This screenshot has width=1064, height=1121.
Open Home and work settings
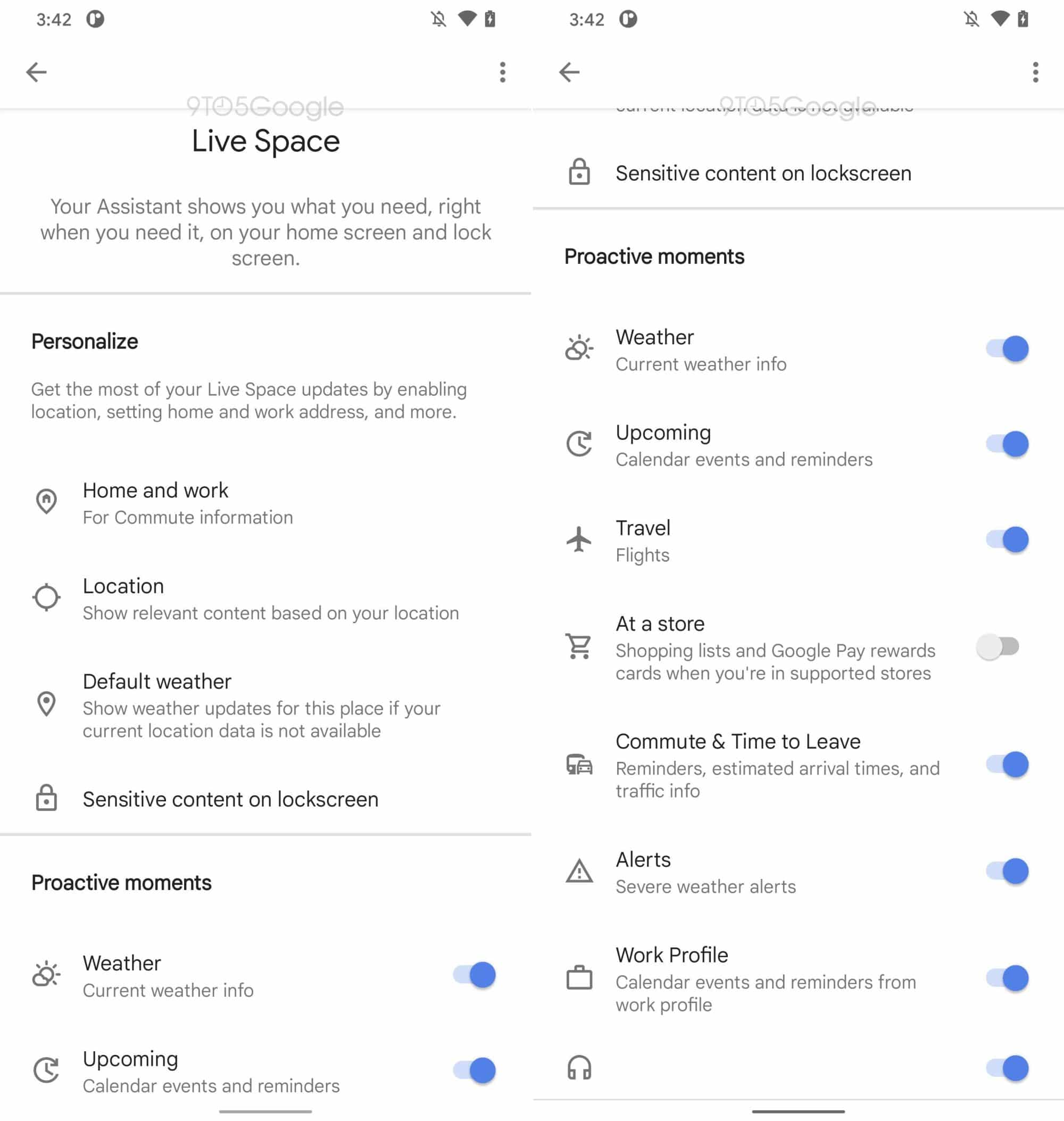(187, 503)
